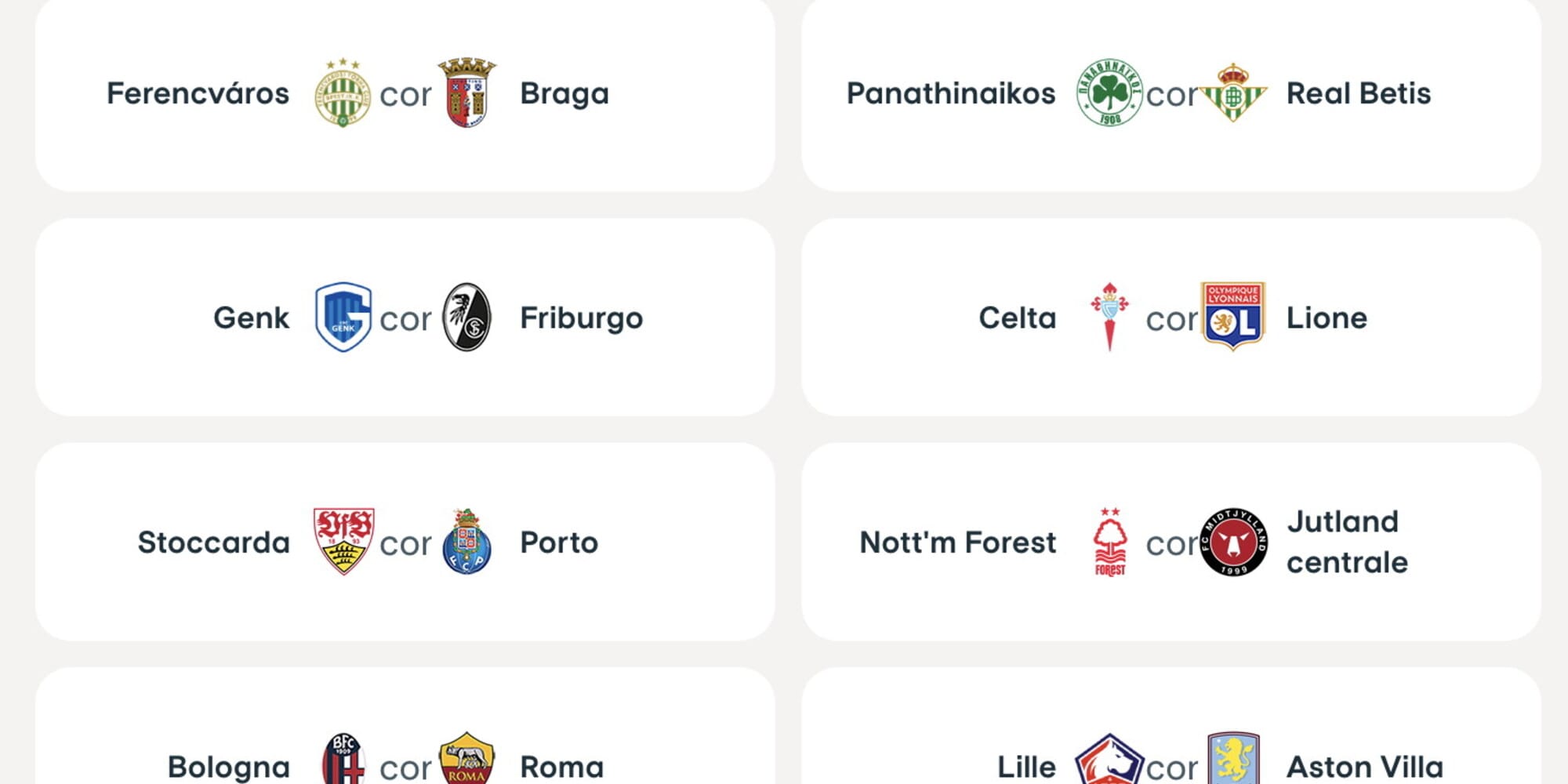Open the Panathinaikos vs Real Betis match
The height and width of the screenshot is (784, 1568).
click(x=1171, y=94)
